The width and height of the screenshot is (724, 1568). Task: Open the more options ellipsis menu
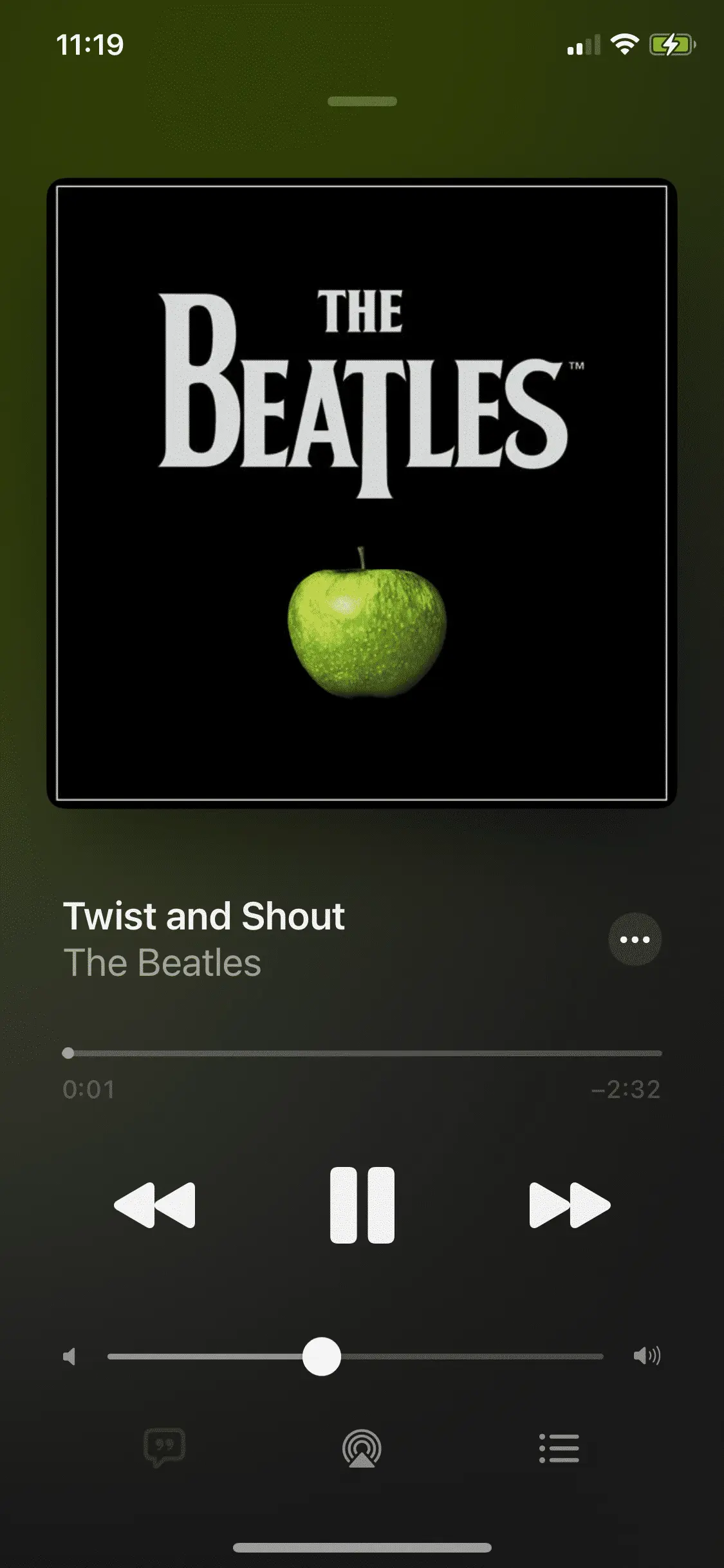[x=635, y=939]
